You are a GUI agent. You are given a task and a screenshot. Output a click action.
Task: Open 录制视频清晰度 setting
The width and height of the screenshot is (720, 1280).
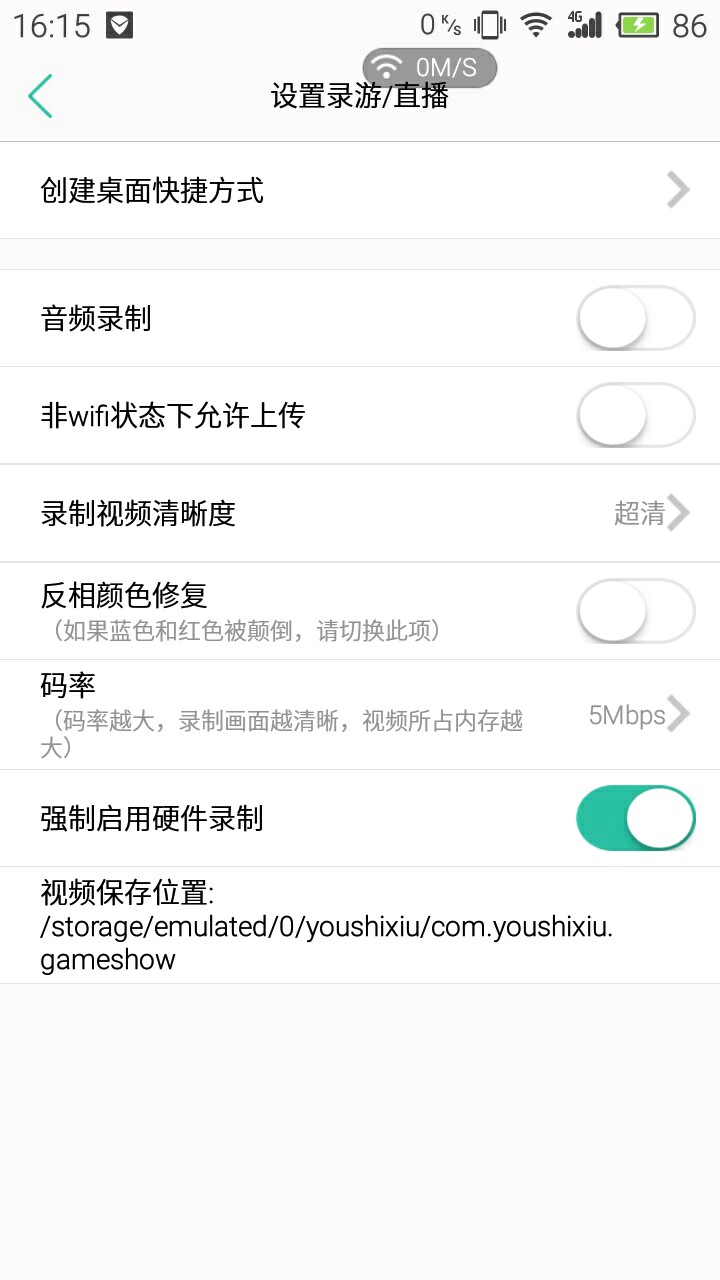(360, 513)
